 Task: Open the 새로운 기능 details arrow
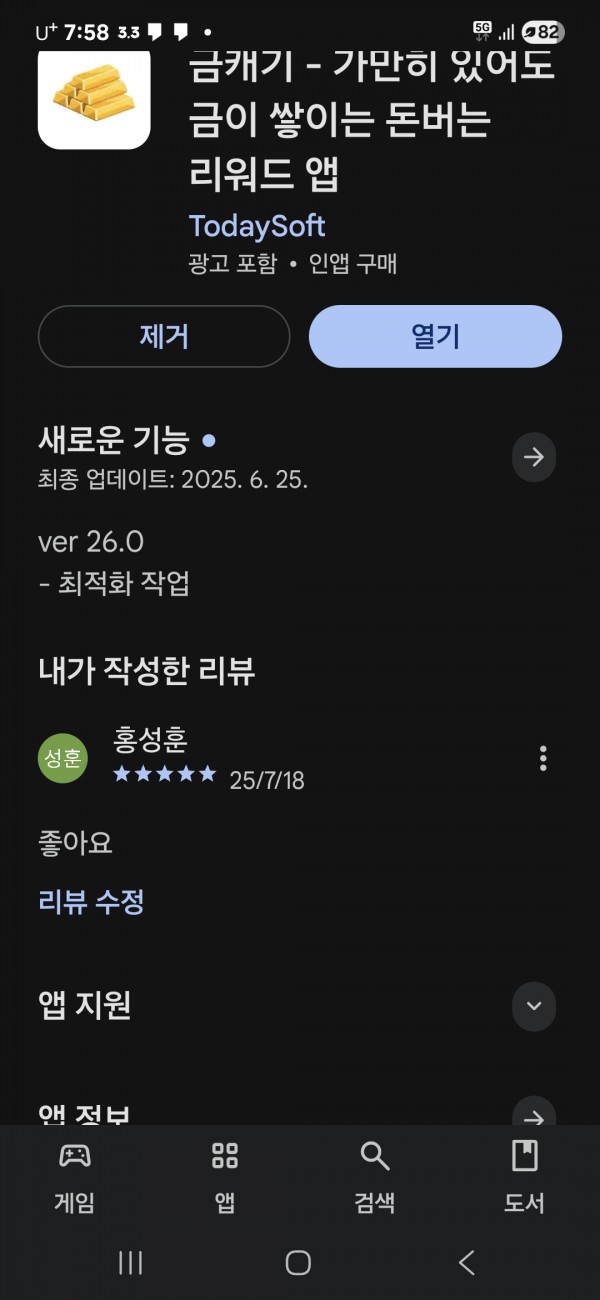(x=534, y=457)
